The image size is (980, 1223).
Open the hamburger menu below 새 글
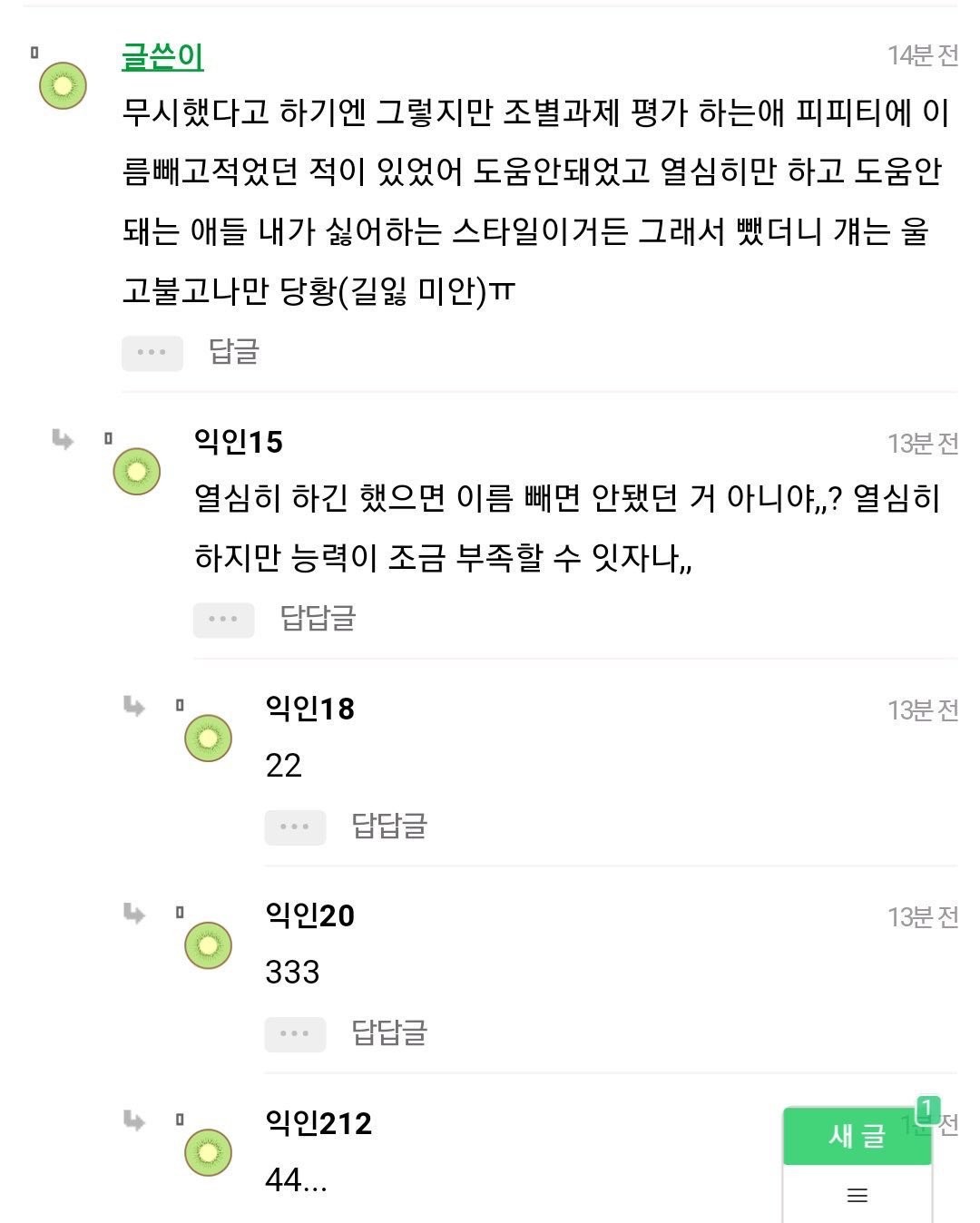pyautogui.click(x=857, y=1196)
